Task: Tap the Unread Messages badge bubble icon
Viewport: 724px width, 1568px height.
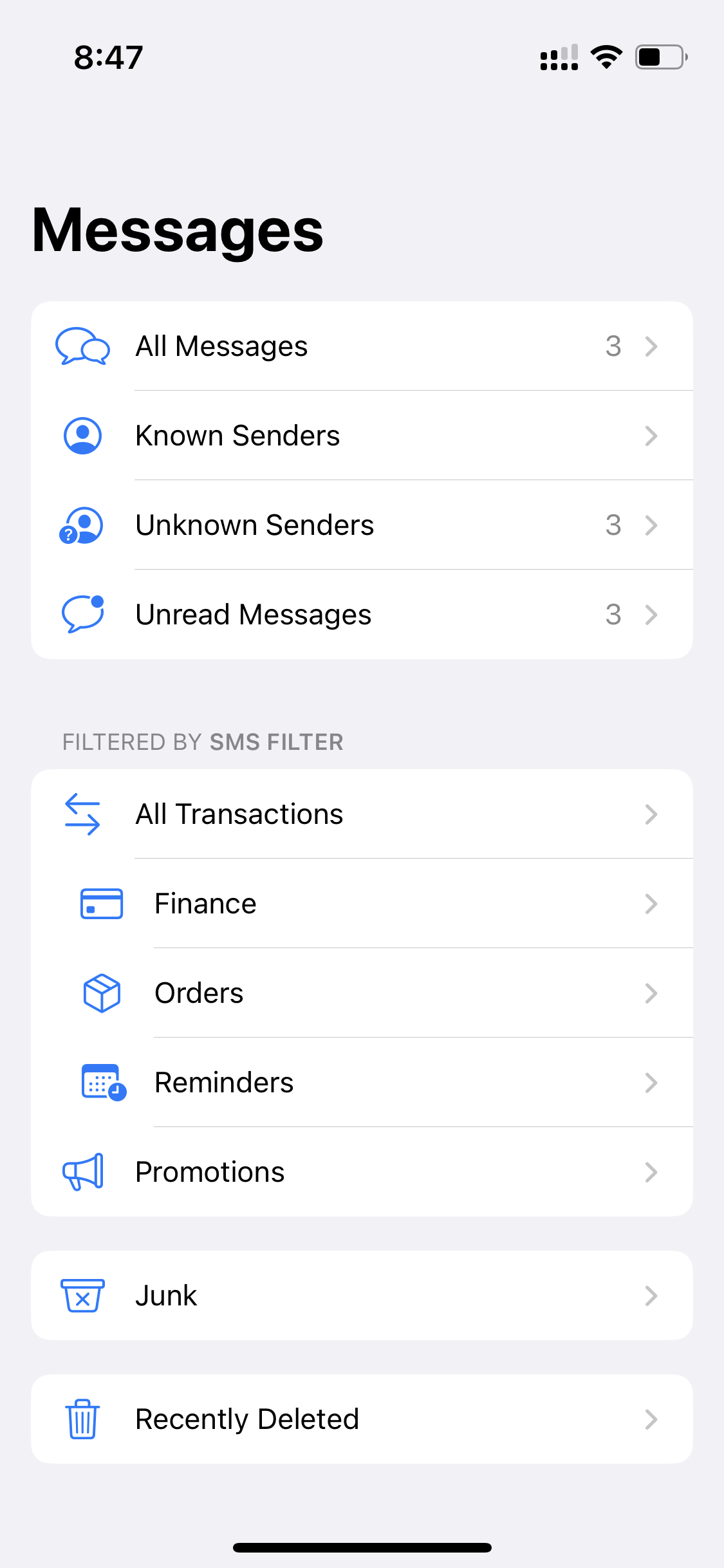Action: pyautogui.click(x=82, y=614)
